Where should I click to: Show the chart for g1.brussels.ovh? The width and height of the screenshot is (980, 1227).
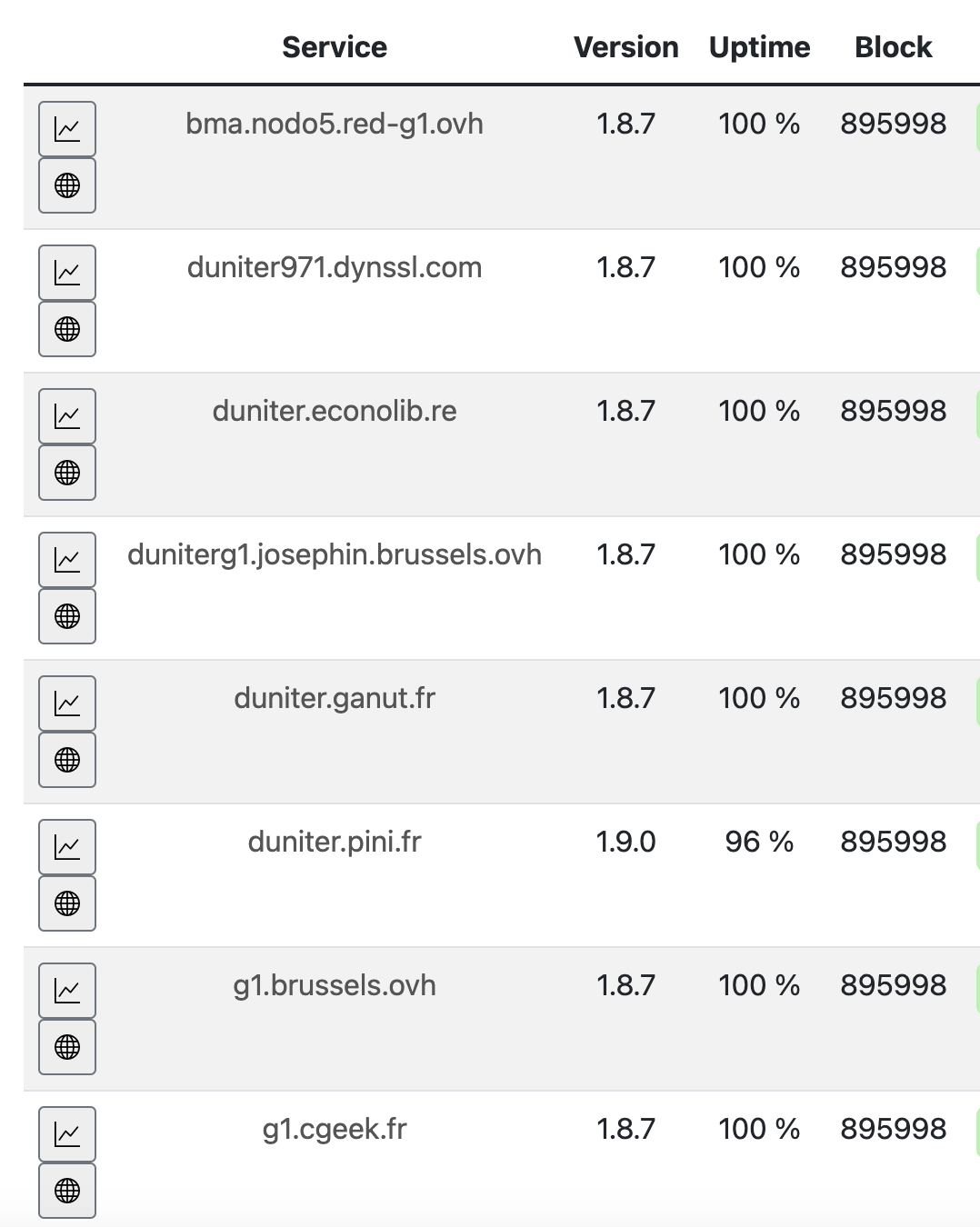click(67, 991)
